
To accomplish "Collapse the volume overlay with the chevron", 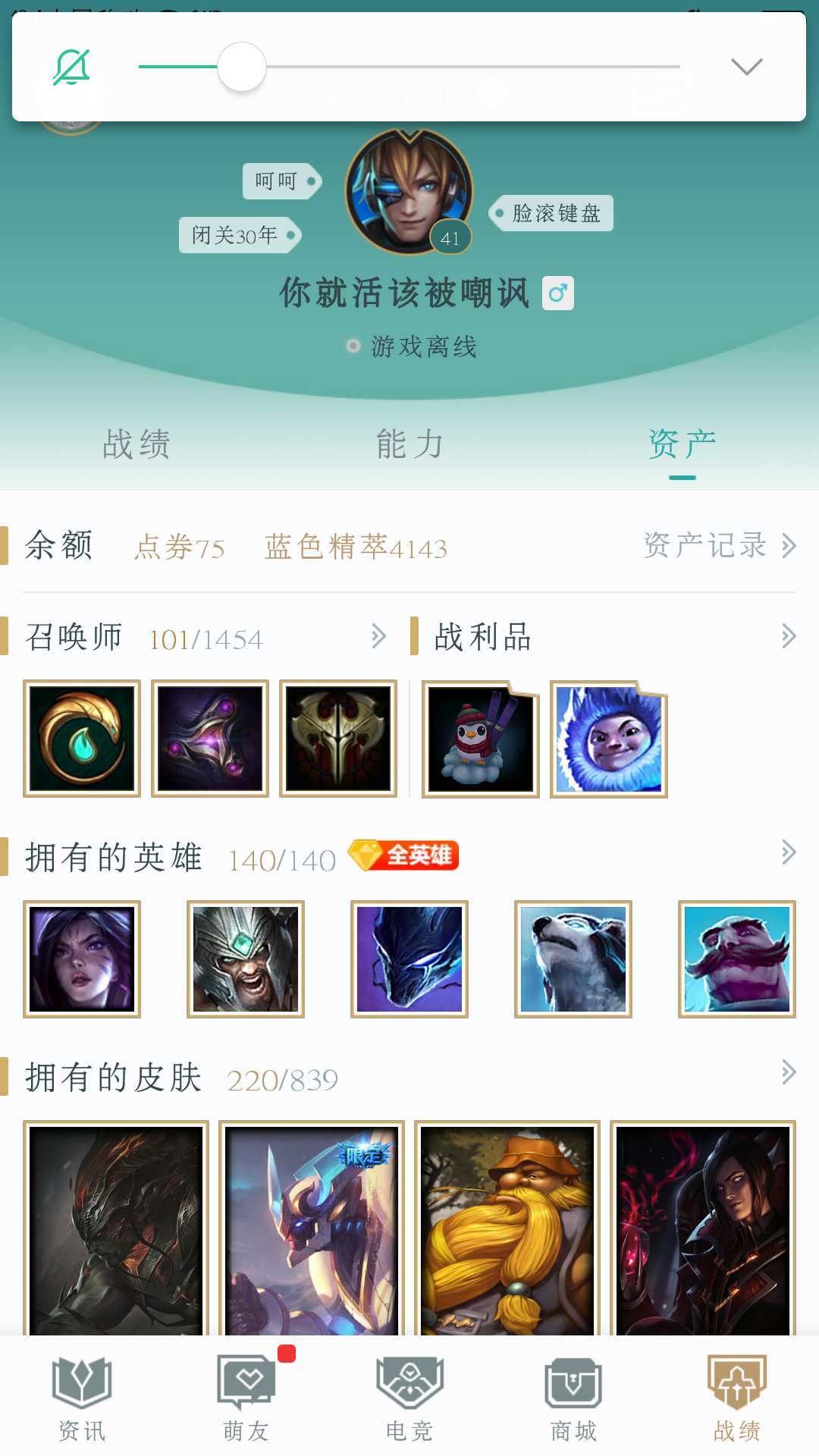I will 745,67.
